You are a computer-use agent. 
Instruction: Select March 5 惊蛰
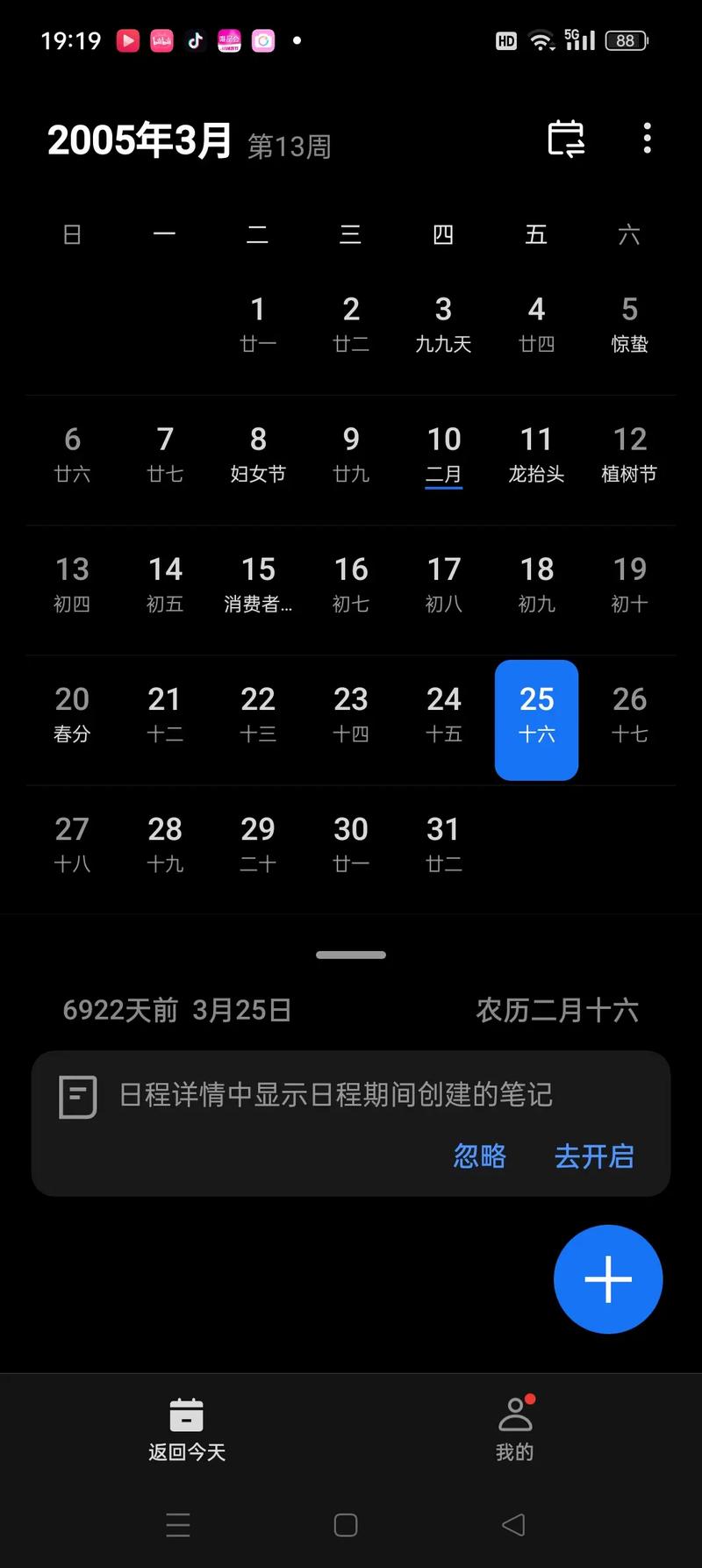tap(629, 325)
